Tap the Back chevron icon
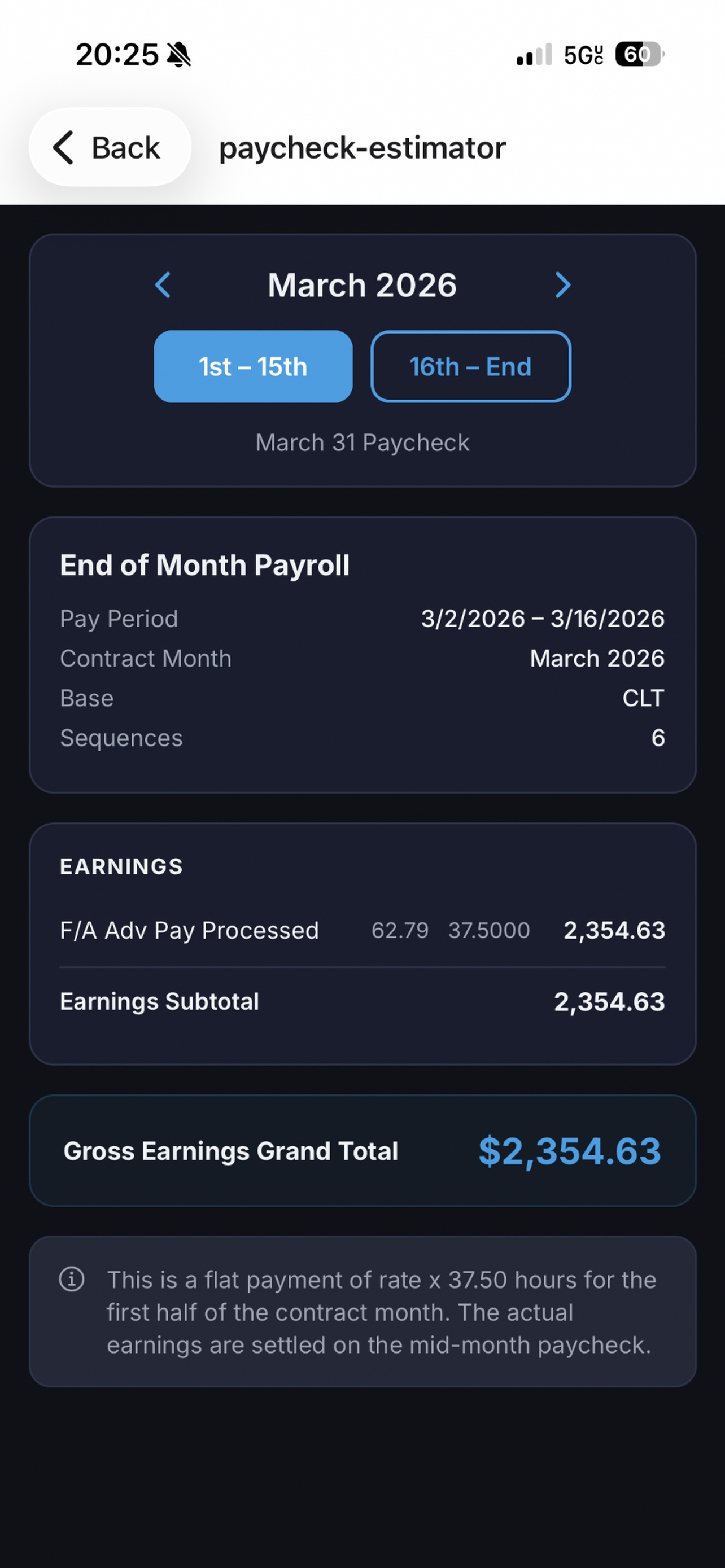Image resolution: width=725 pixels, height=1568 pixels. click(64, 148)
